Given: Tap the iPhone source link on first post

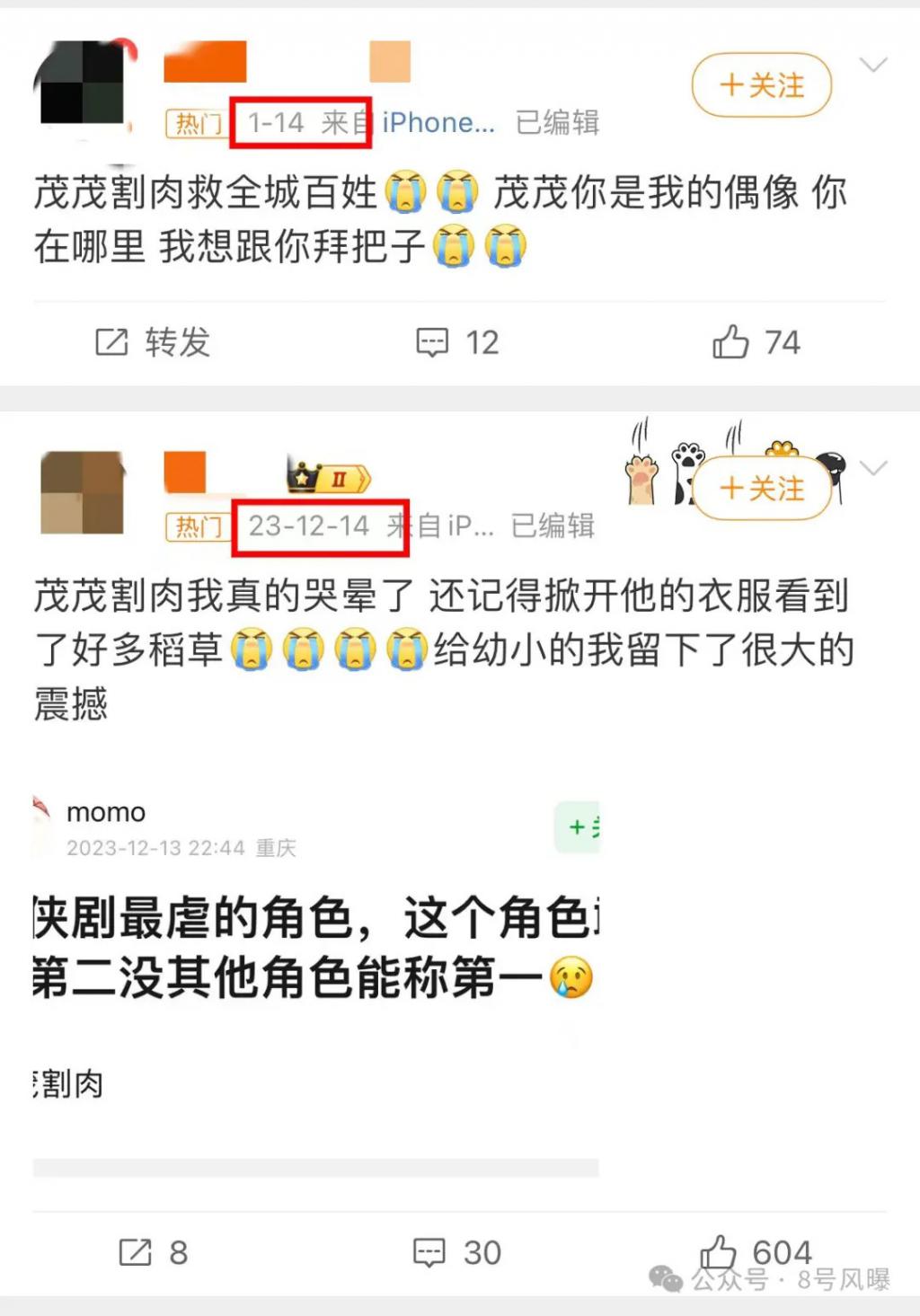Looking at the screenshot, I should [438, 122].
